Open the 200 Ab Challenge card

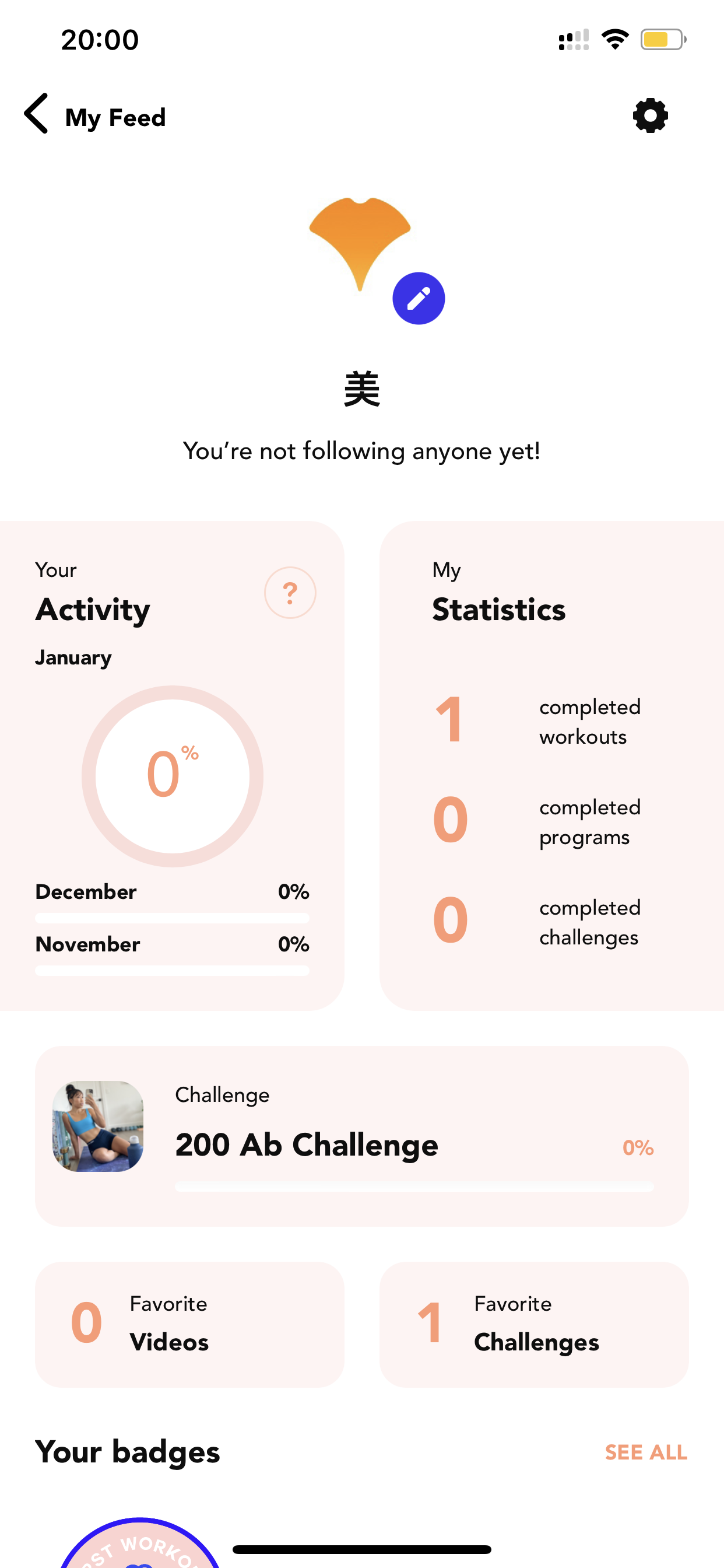click(362, 1136)
